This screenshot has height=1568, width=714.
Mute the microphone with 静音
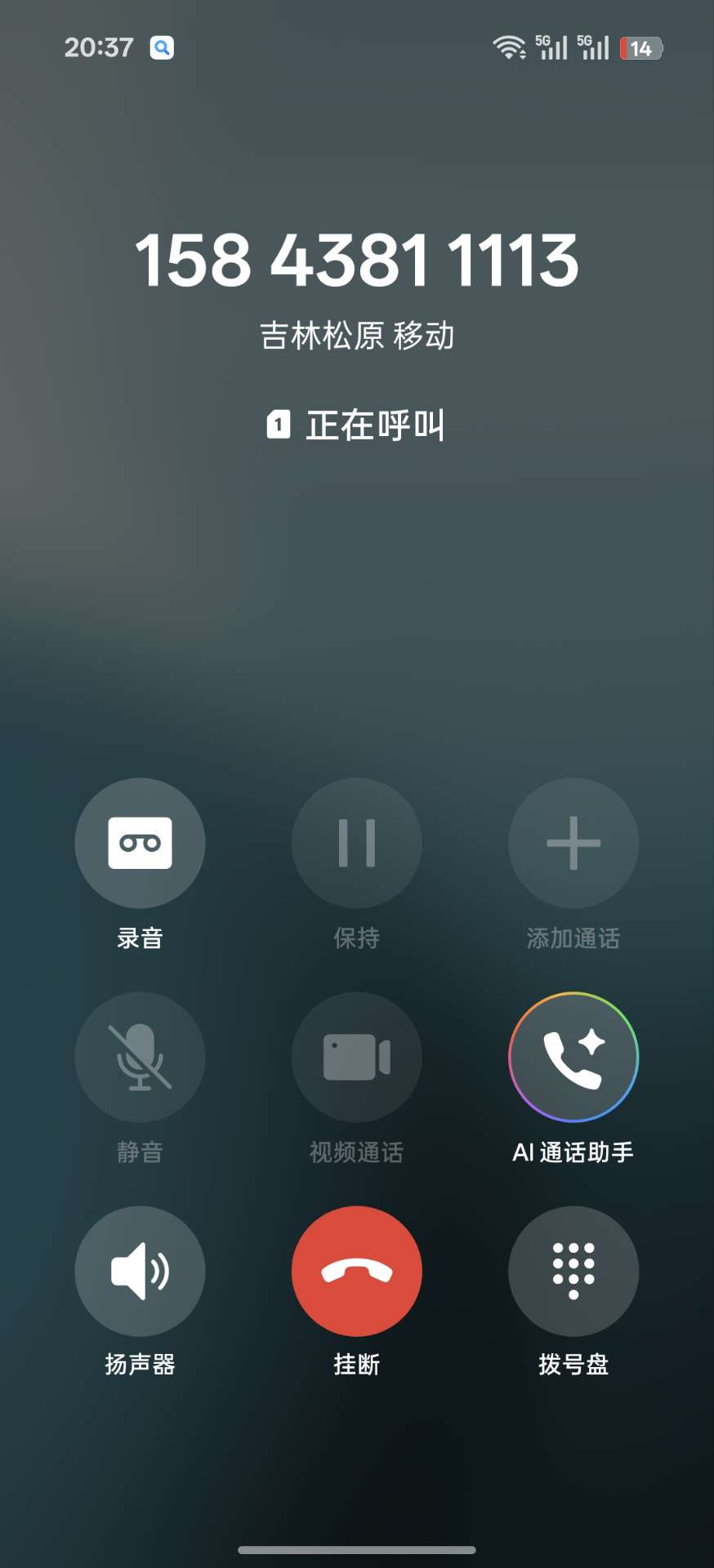pyautogui.click(x=140, y=1057)
